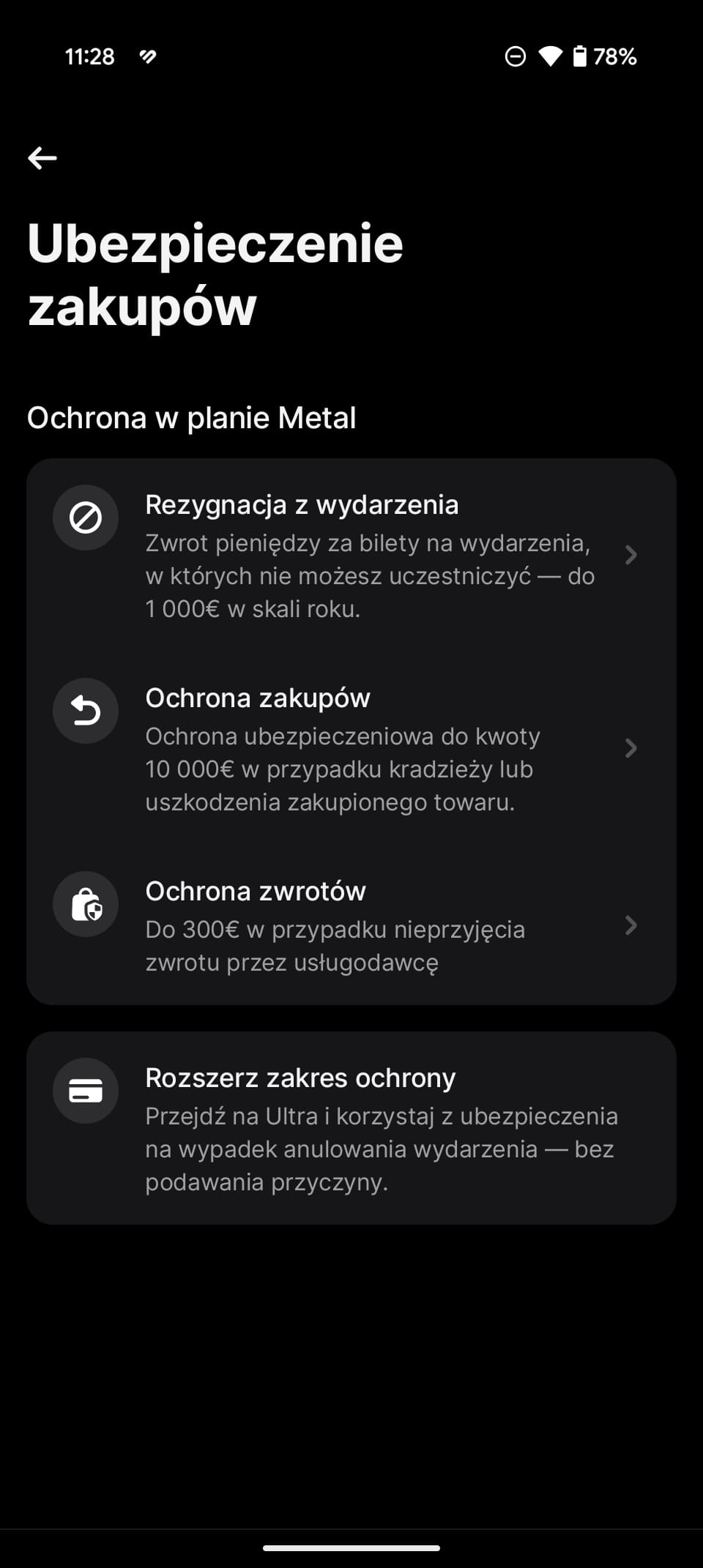Go back using the arrow icon

(42, 157)
